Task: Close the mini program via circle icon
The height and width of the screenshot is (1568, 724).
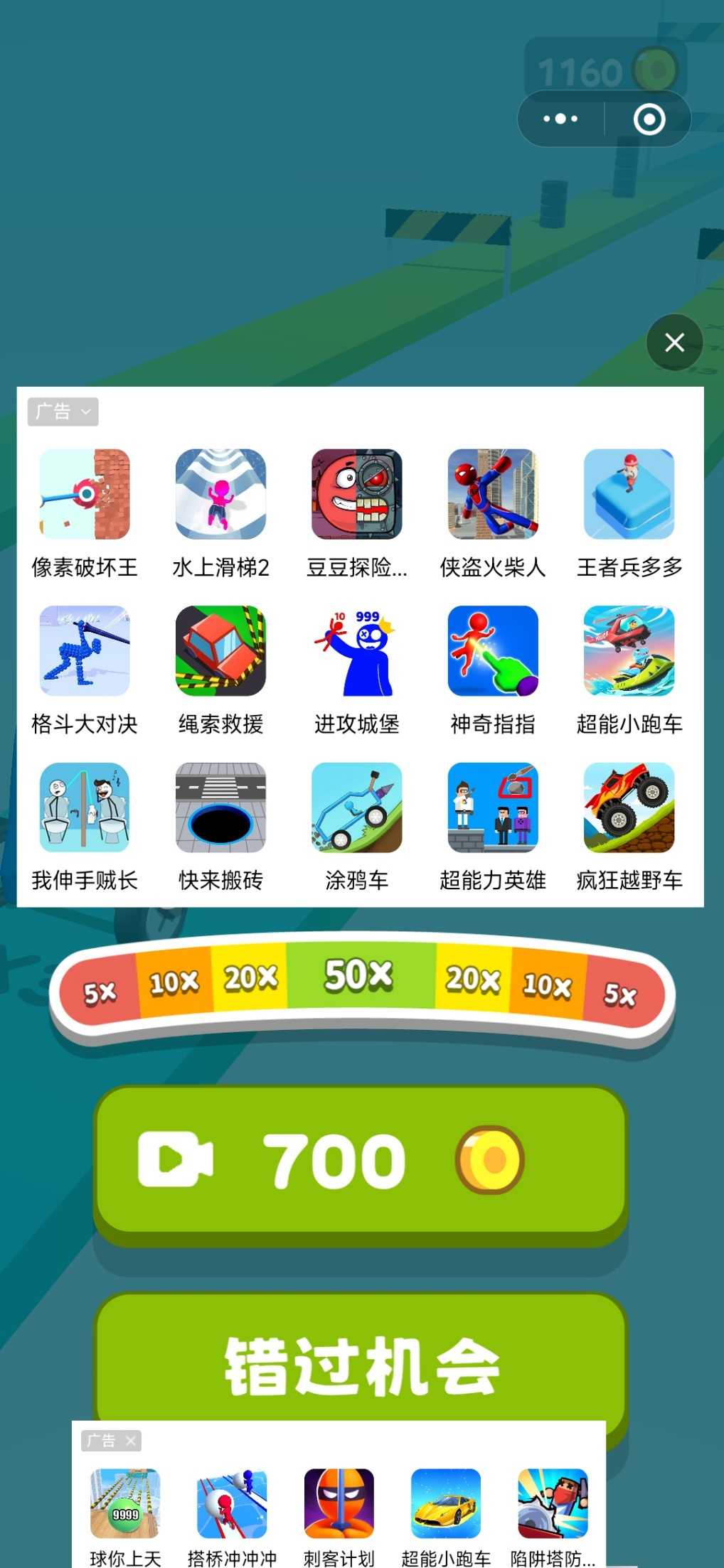Action: pyautogui.click(x=649, y=119)
